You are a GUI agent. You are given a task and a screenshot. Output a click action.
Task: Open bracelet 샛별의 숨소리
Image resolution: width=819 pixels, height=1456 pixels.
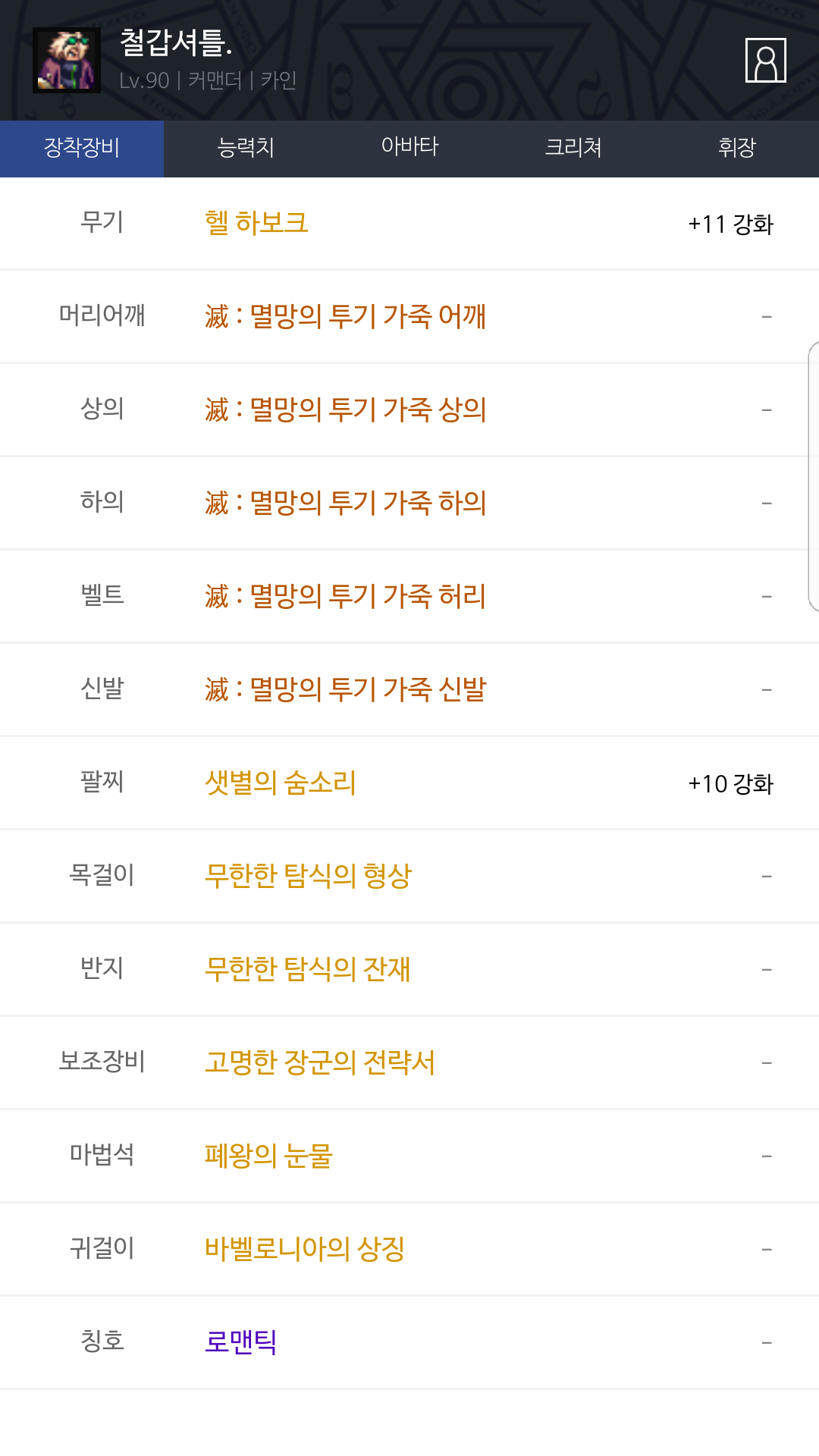pos(281,783)
